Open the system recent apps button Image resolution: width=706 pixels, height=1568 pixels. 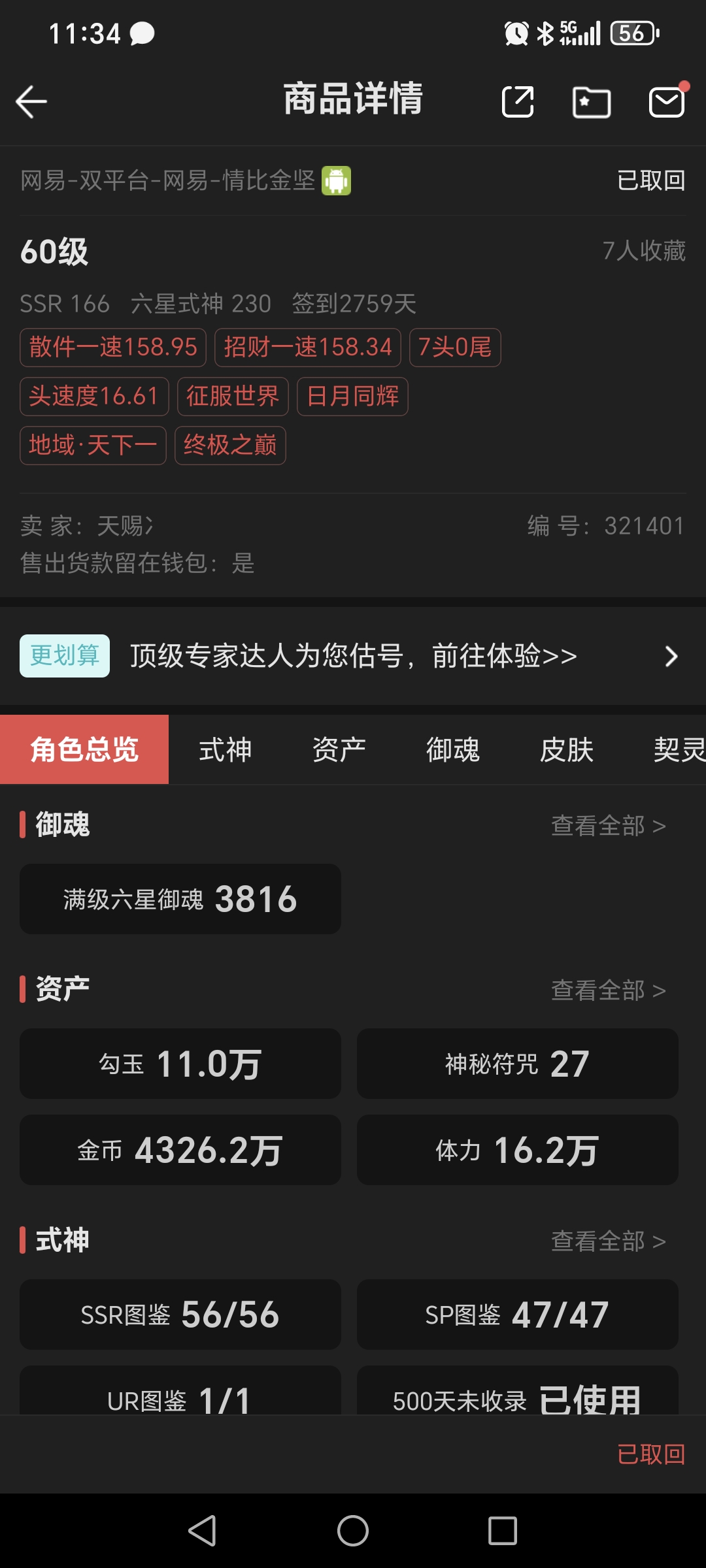click(503, 1531)
